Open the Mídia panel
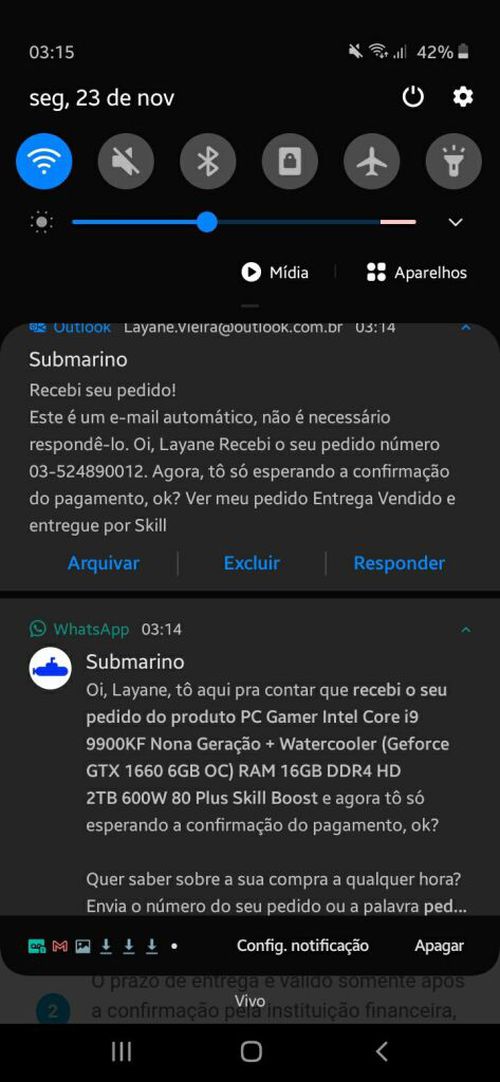Screen dimensions: 500x1082 (275, 273)
